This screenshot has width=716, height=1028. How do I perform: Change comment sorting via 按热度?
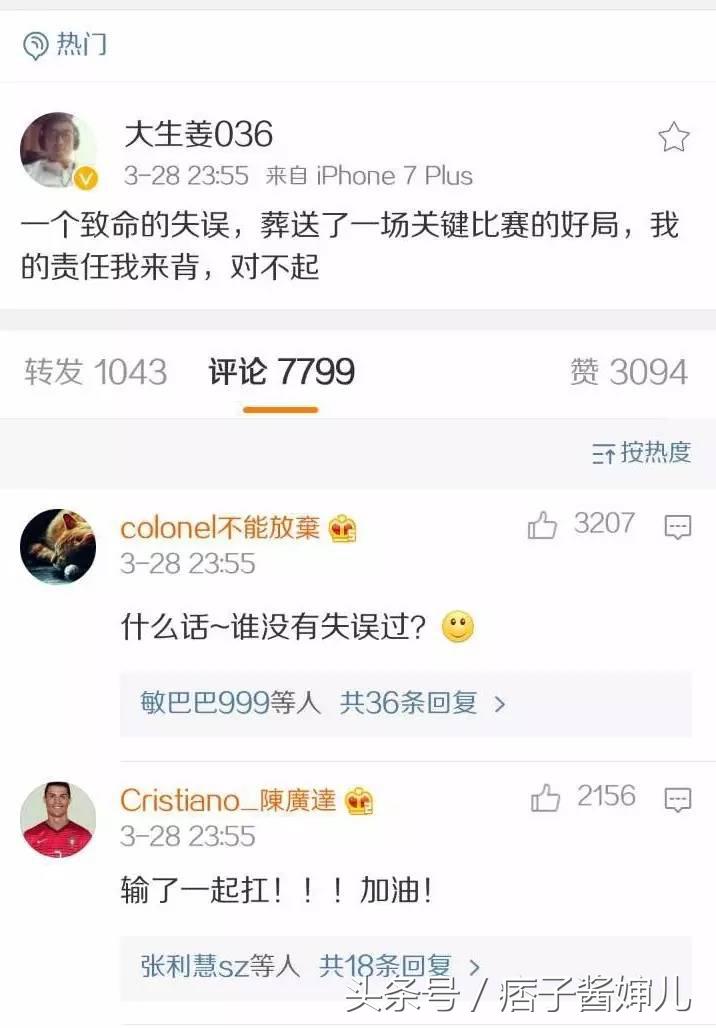pos(641,453)
